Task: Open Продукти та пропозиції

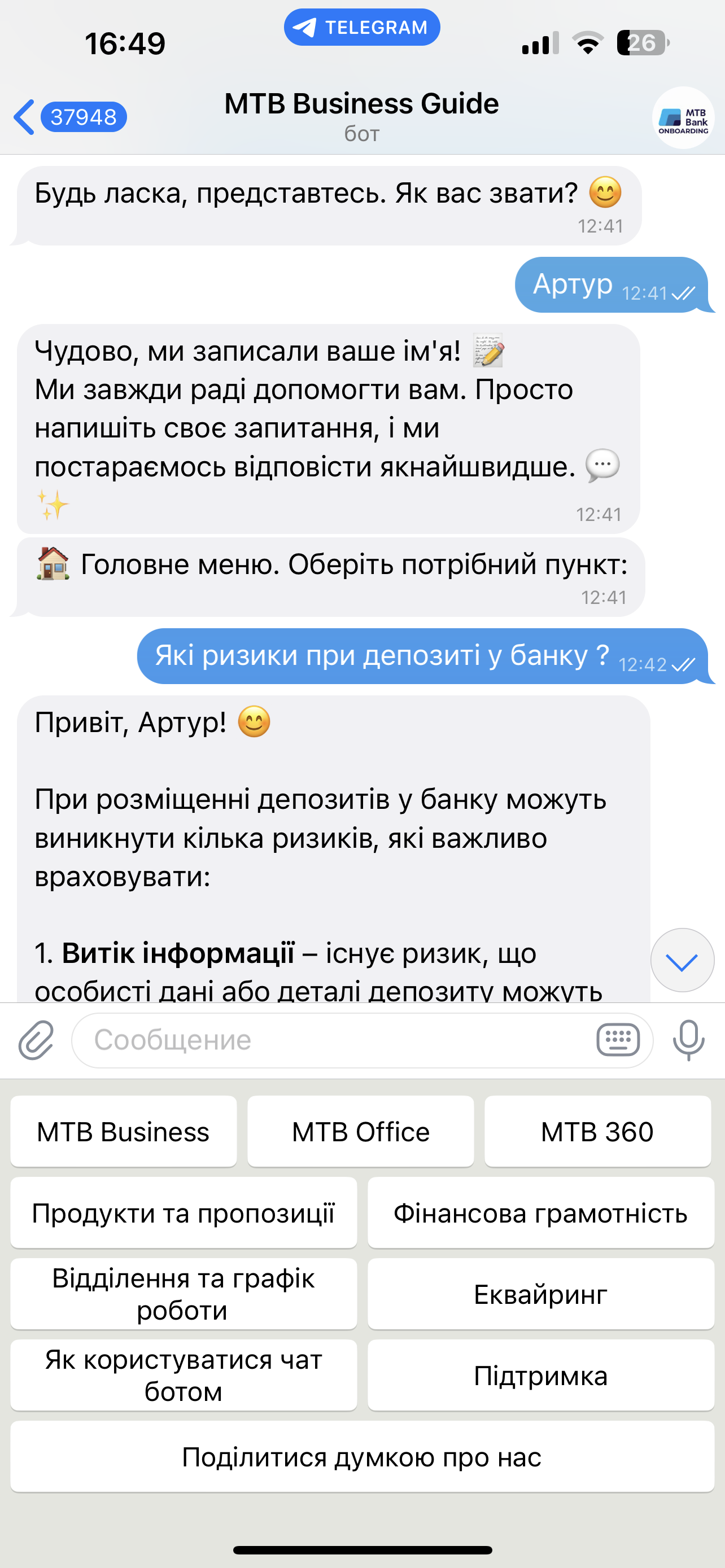Action: tap(184, 1213)
